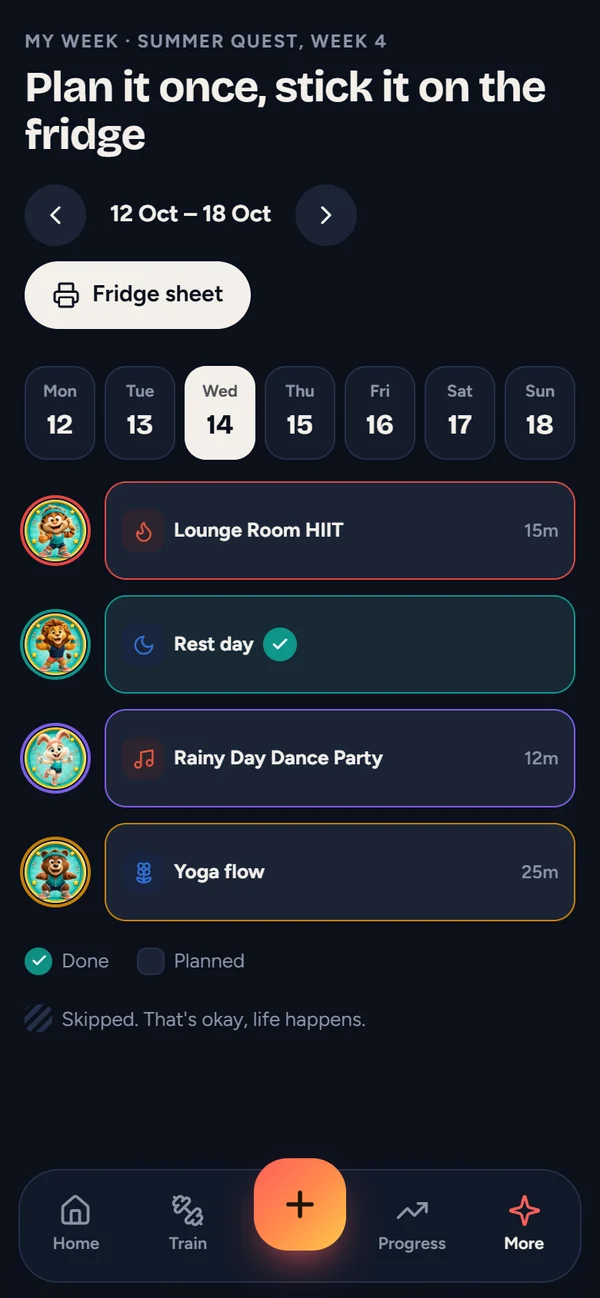Open the Rest day card
Screen dimensions: 600x1298
coord(340,645)
